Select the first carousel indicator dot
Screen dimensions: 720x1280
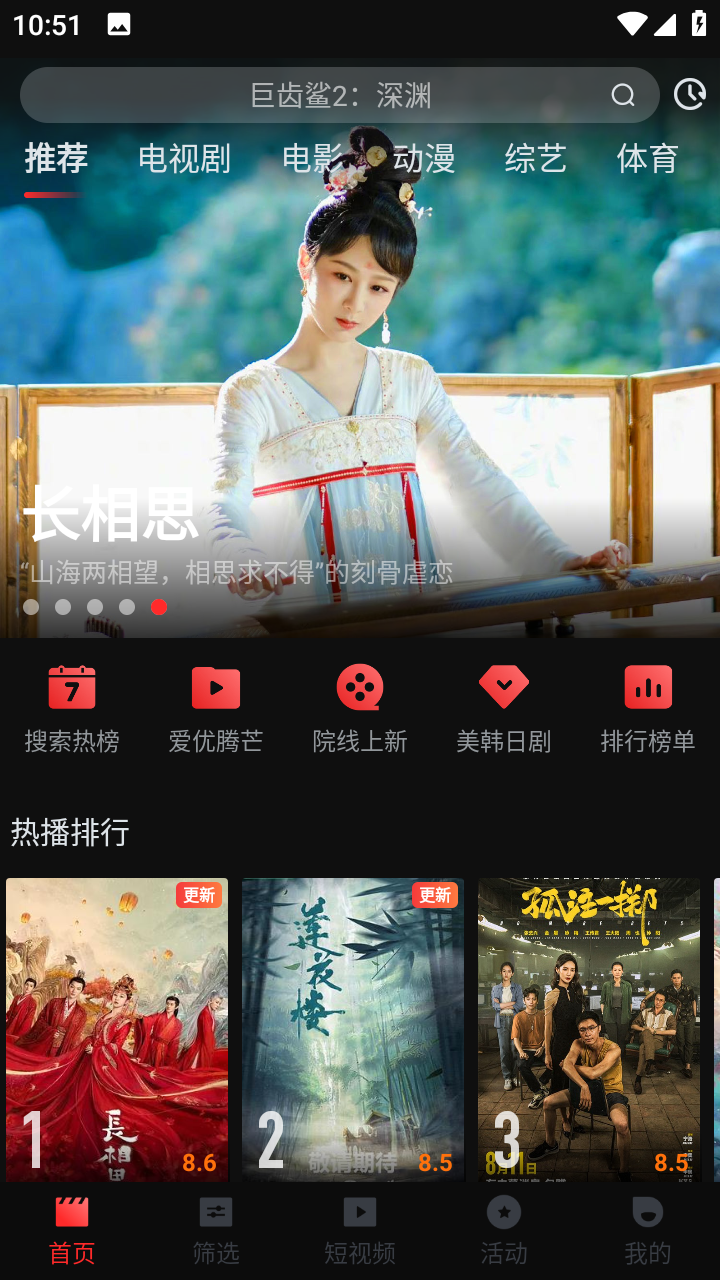(31, 606)
